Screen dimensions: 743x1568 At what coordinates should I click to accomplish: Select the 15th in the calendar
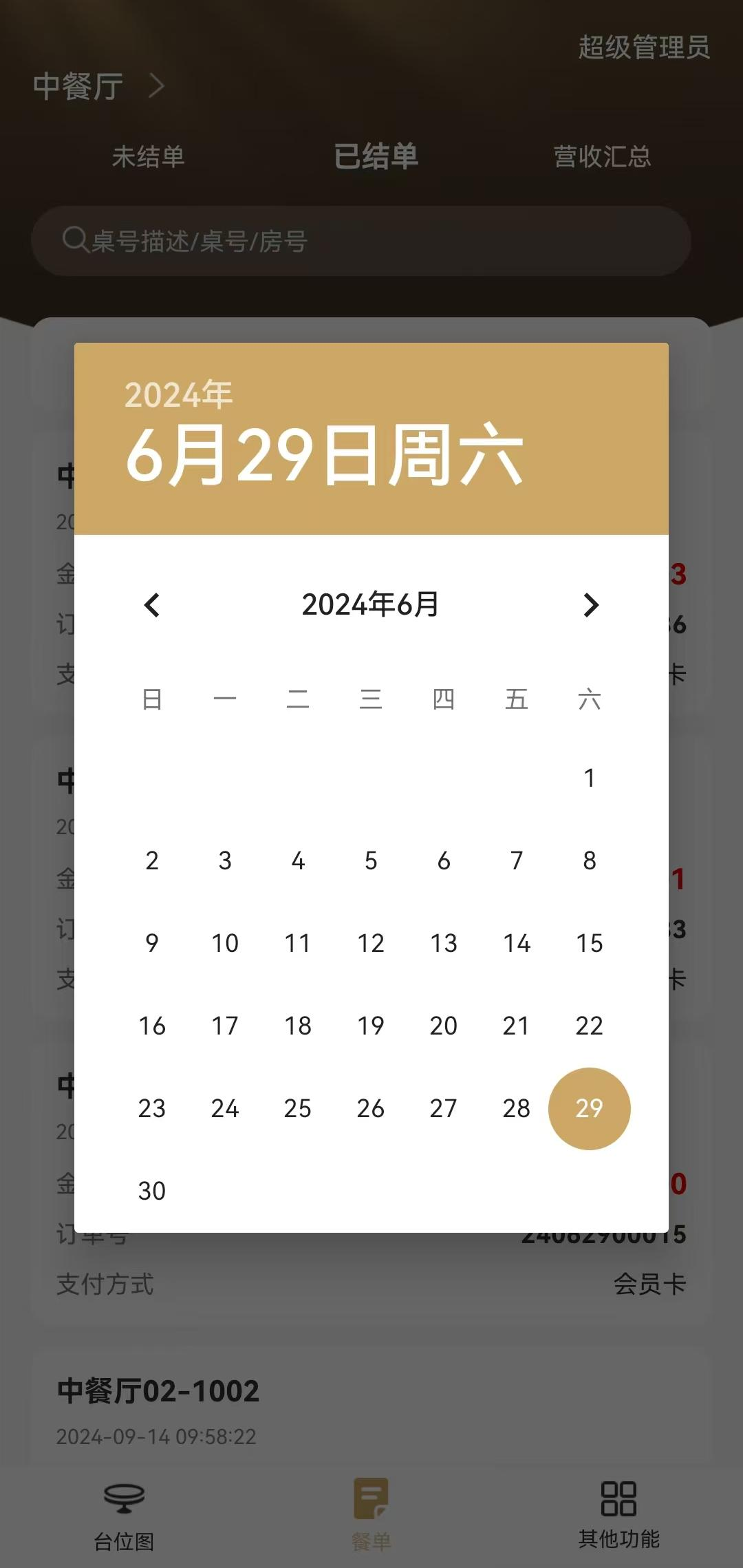pyautogui.click(x=589, y=943)
